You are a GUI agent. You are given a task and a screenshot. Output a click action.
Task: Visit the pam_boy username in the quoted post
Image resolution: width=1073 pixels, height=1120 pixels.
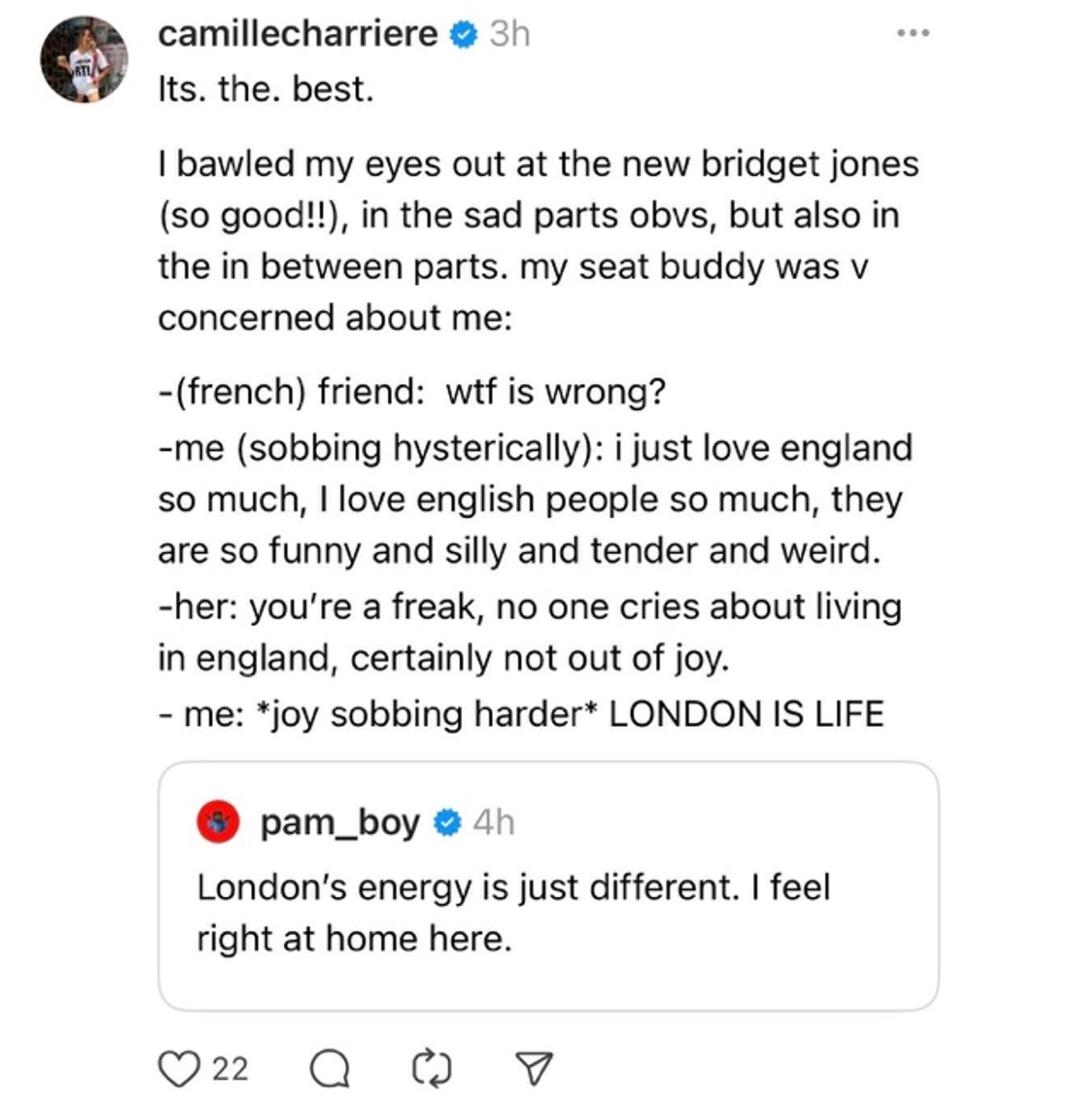tap(340, 822)
